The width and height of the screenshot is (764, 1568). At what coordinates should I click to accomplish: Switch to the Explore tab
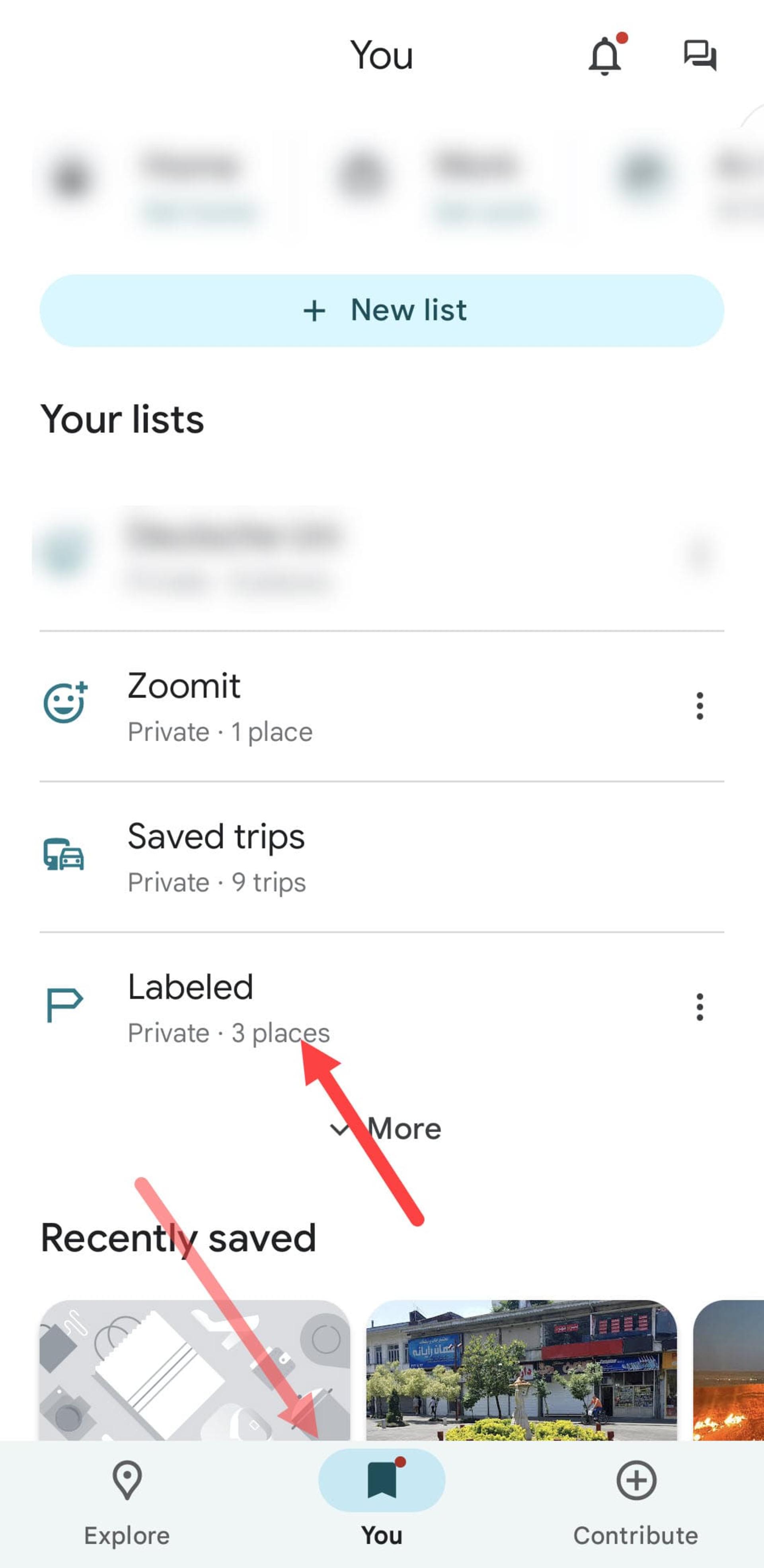pos(127,1504)
